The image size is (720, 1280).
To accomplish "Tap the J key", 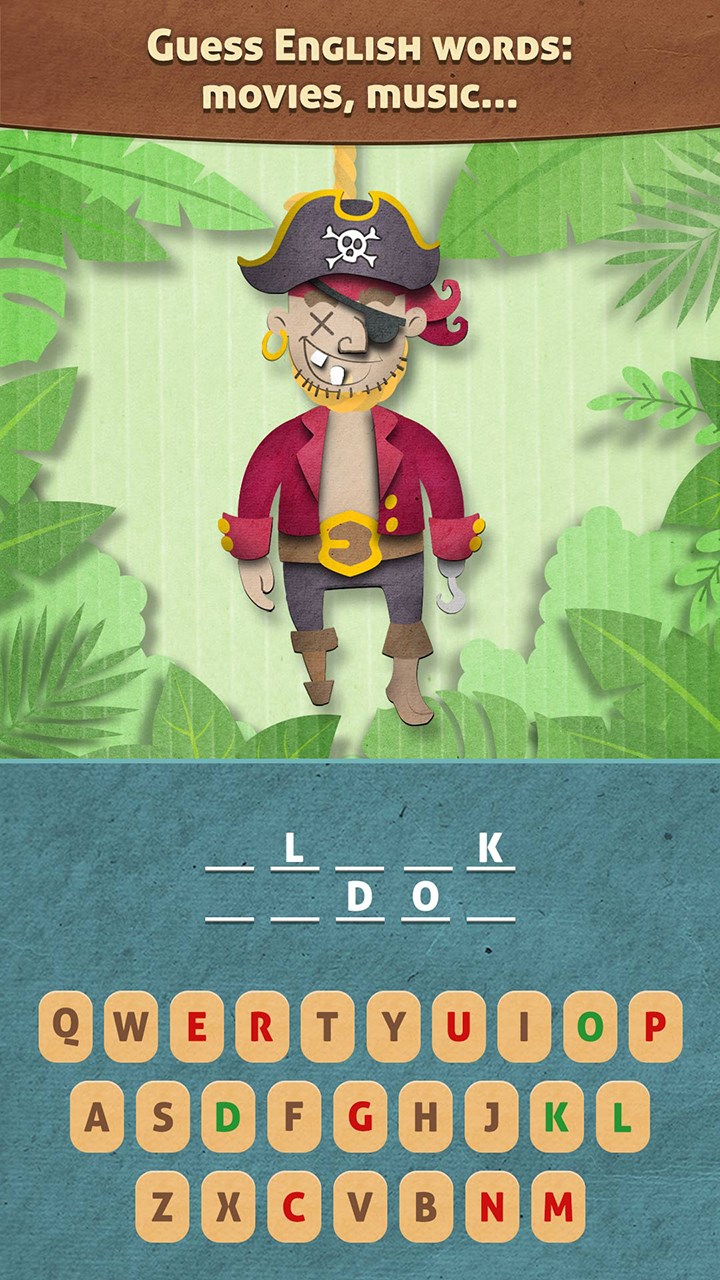I will (x=492, y=1116).
